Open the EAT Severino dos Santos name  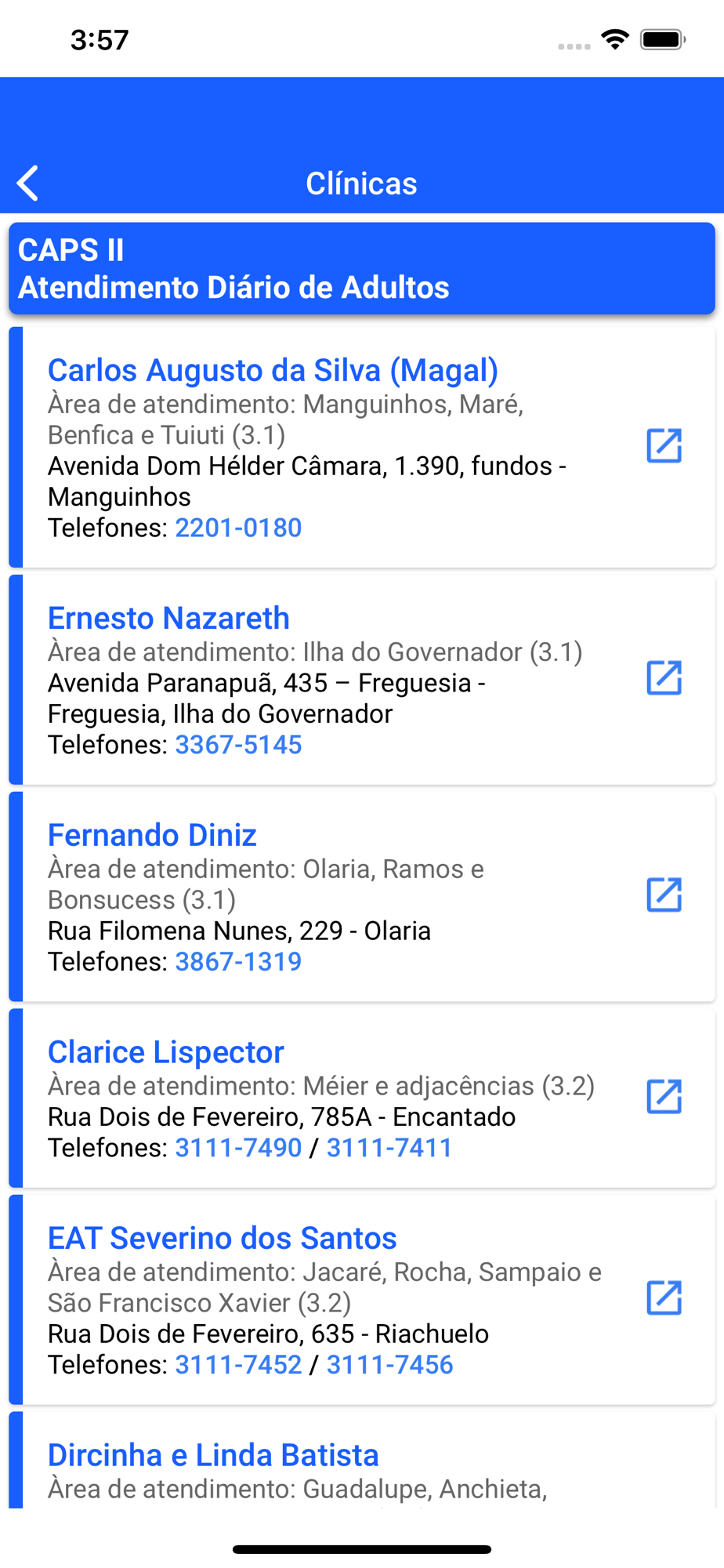tap(222, 1239)
